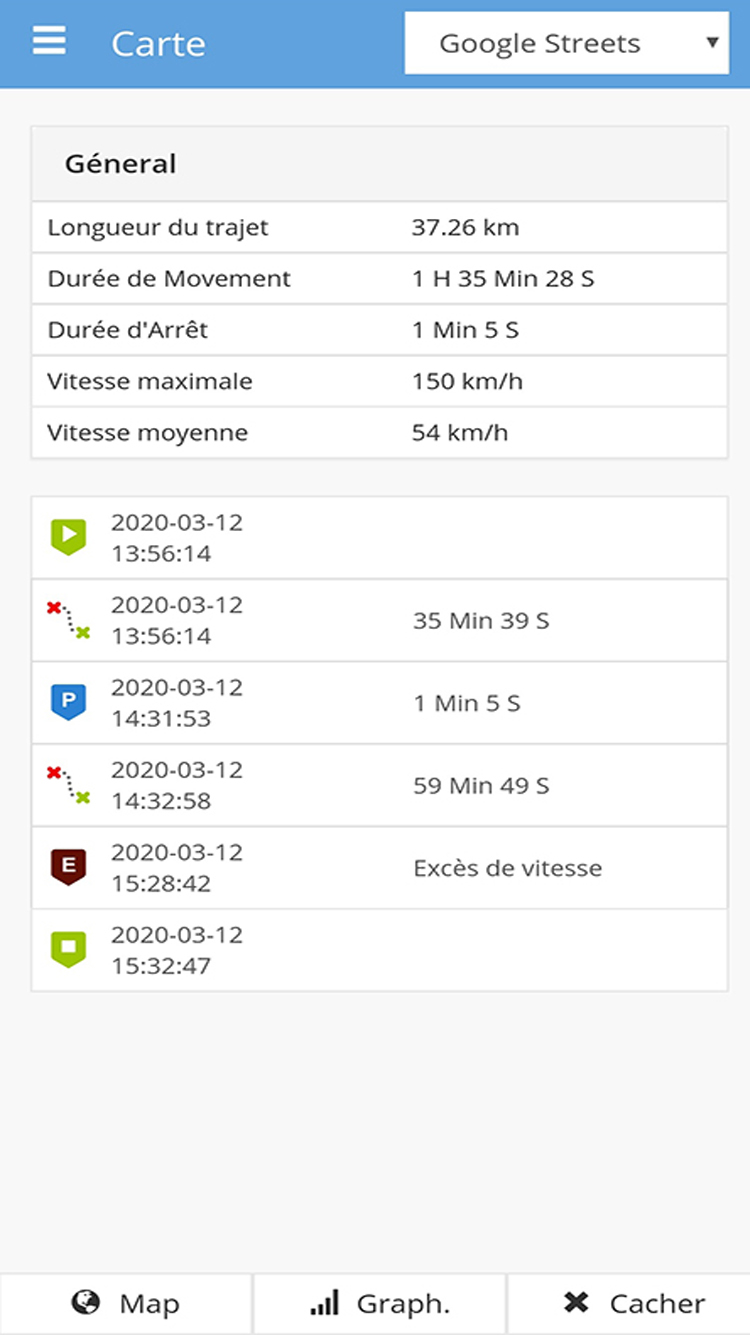Open the 35 Min 39 S route segment
This screenshot has width=750, height=1335.
[379, 620]
